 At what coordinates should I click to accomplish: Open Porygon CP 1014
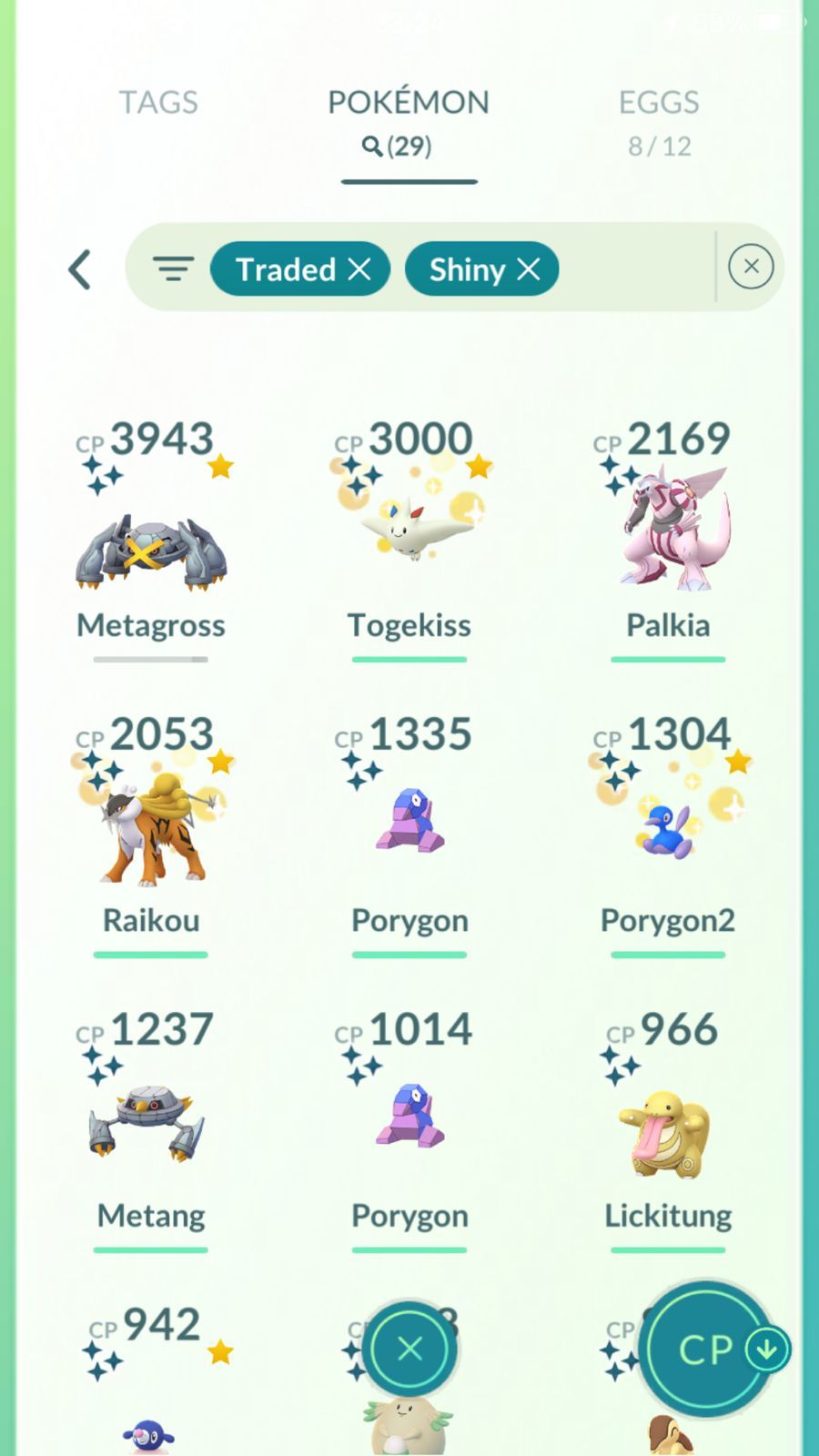(409, 1119)
